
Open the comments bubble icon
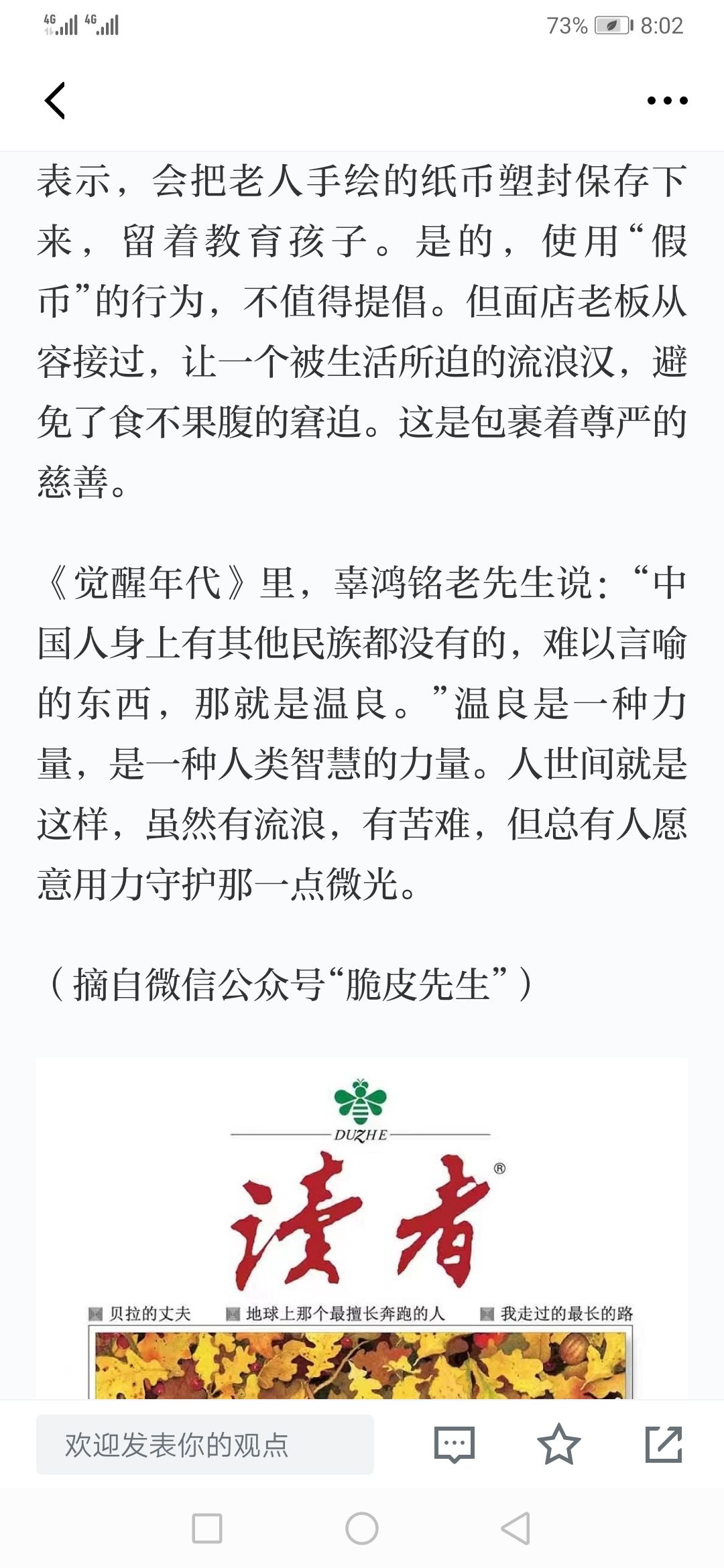[455, 1445]
